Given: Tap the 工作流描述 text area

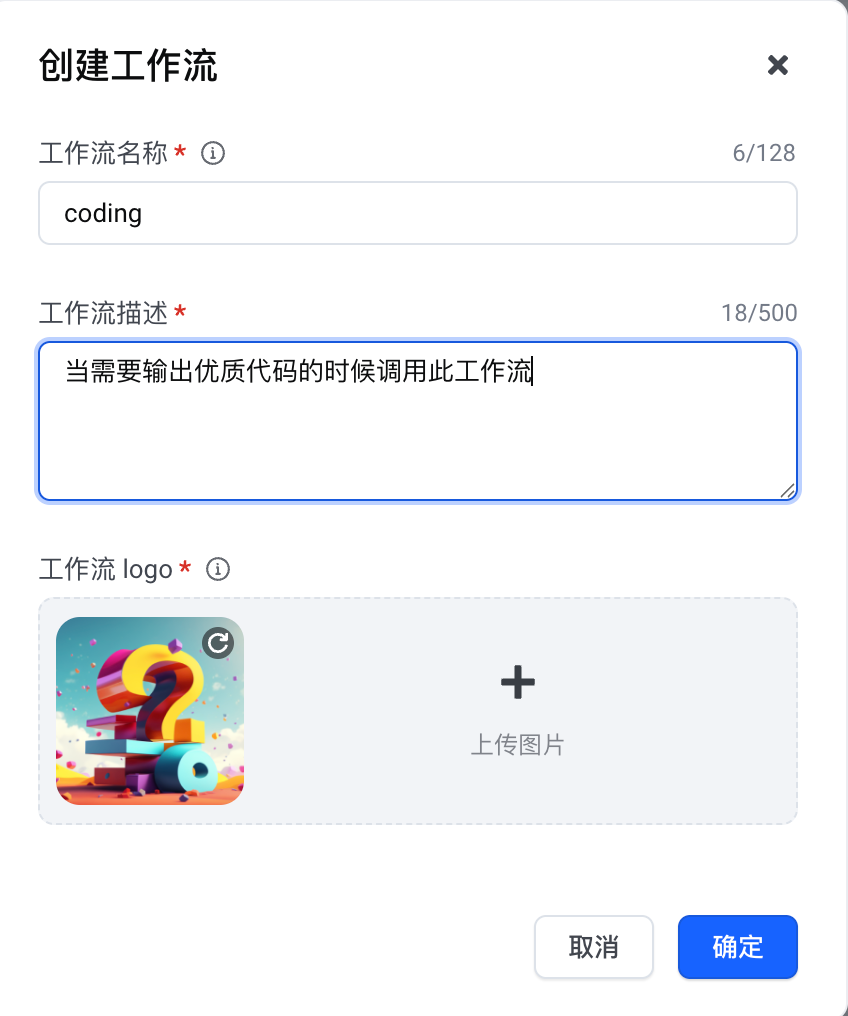Looking at the screenshot, I should [x=418, y=421].
